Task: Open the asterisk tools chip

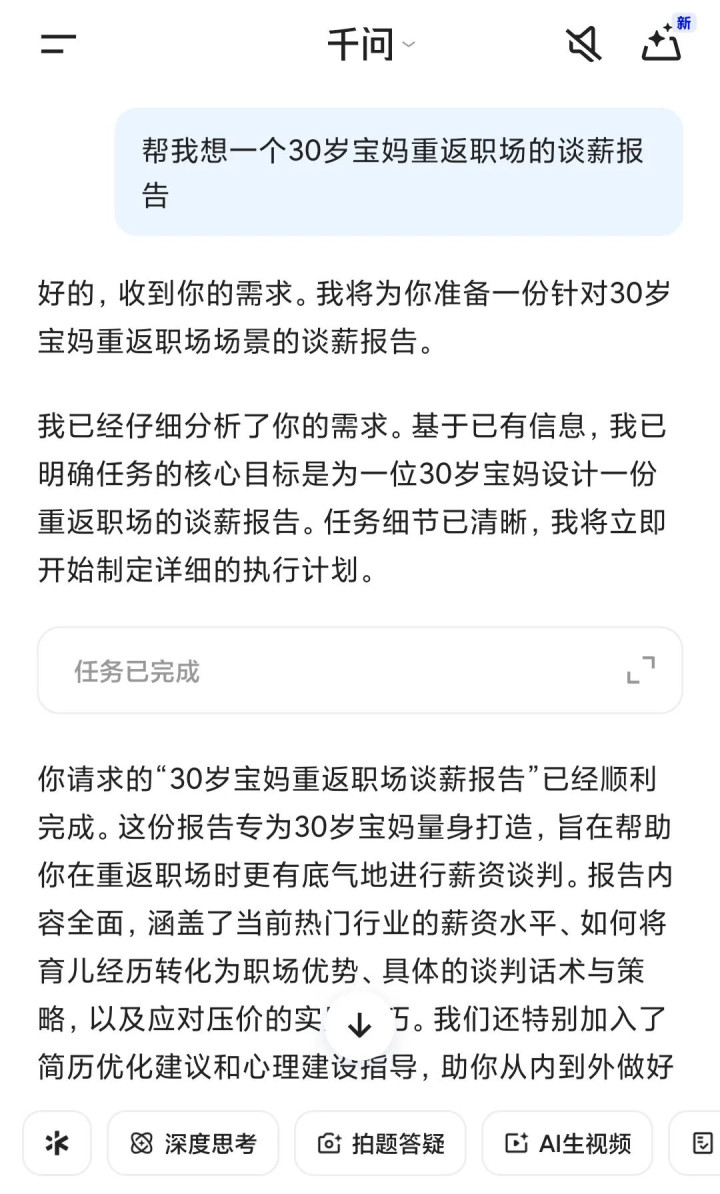Action: (x=57, y=1143)
